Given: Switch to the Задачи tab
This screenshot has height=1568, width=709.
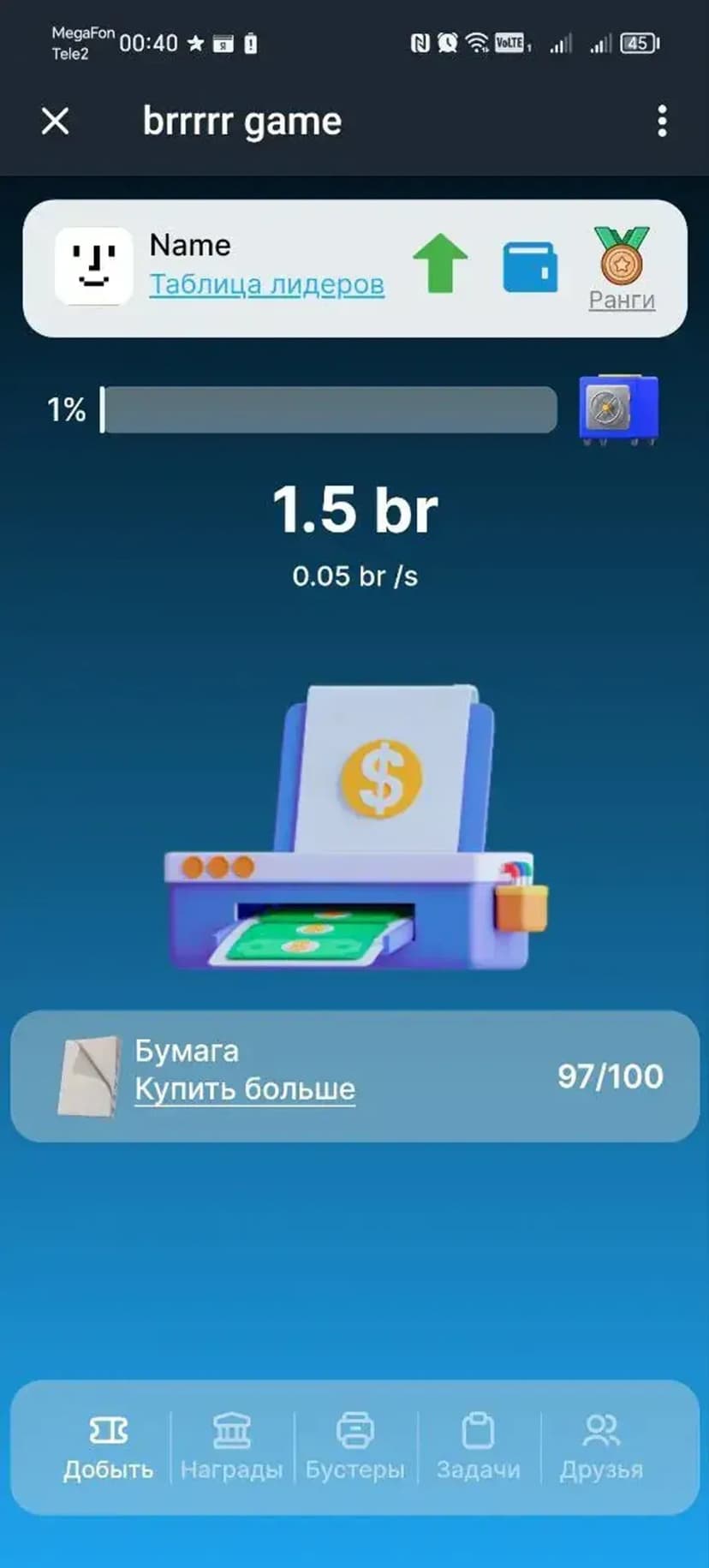Looking at the screenshot, I should point(478,1447).
